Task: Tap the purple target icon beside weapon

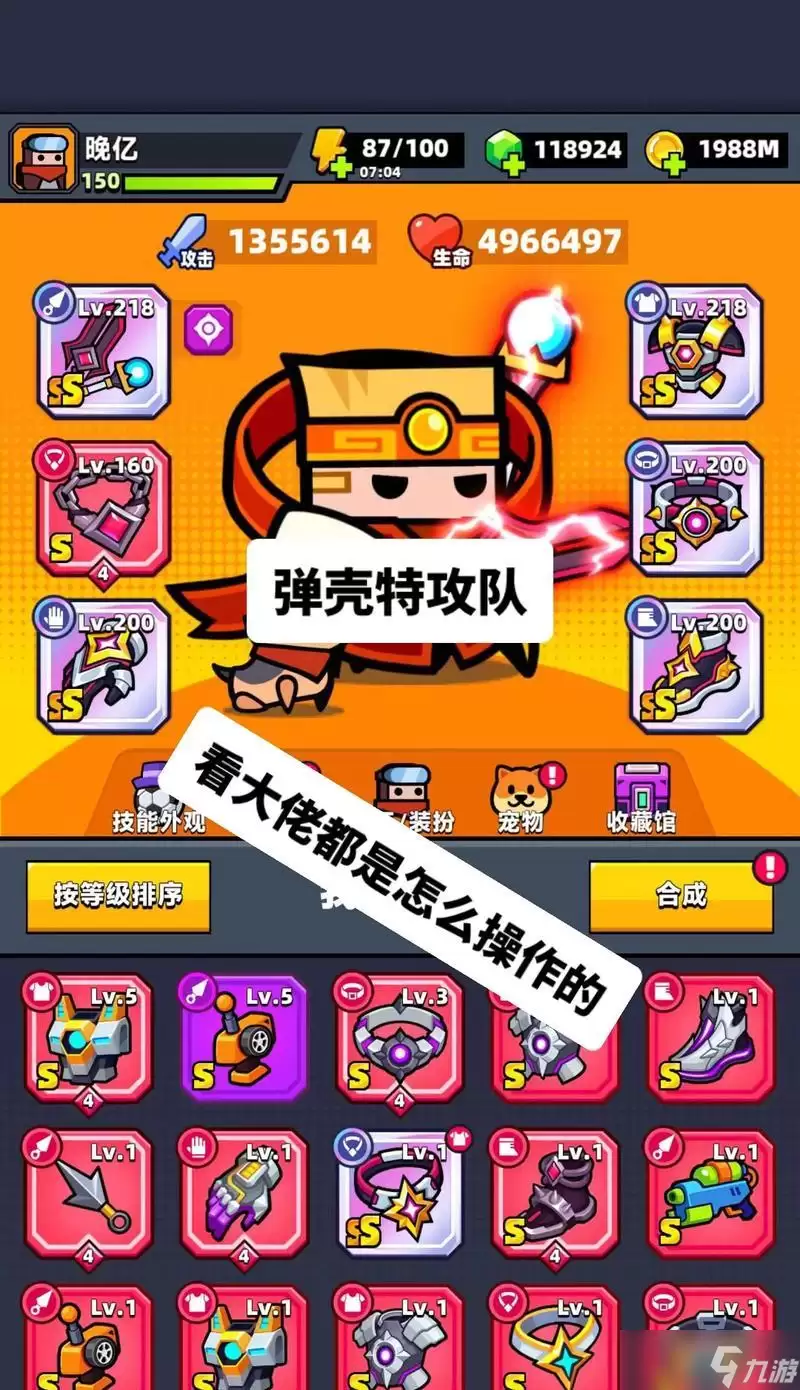Action: point(208,329)
